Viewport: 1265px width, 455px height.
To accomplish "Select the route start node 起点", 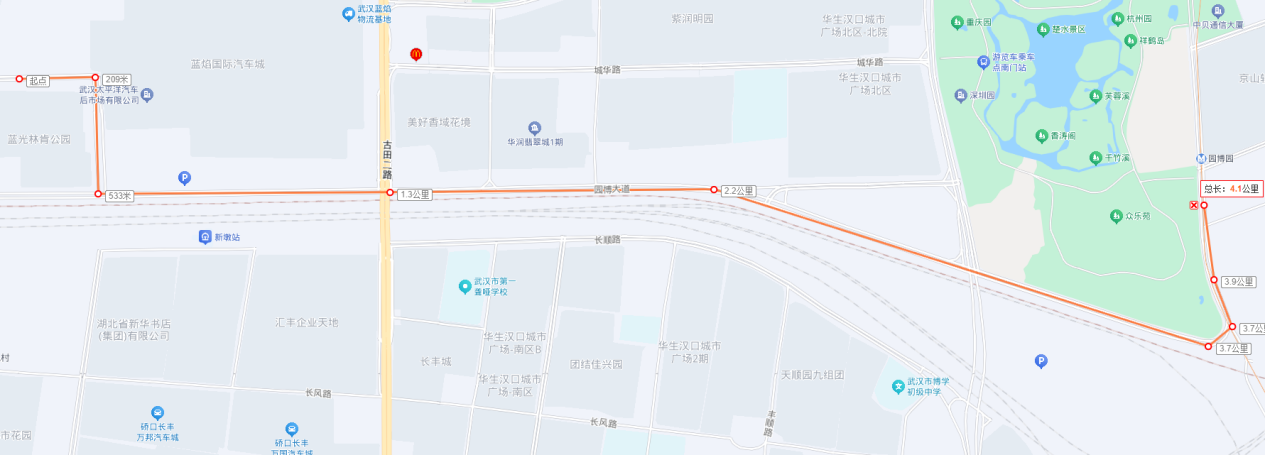I will tap(19, 78).
